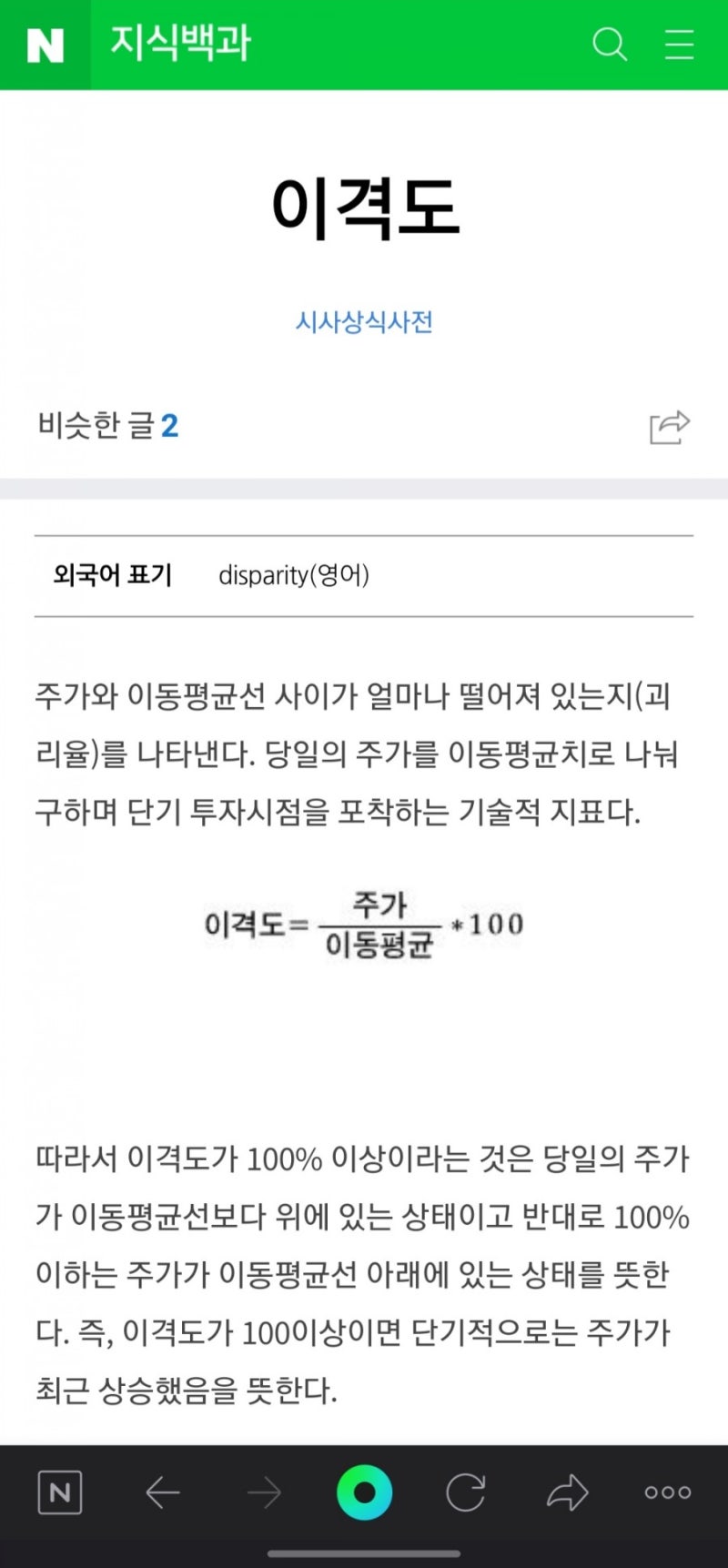Screen dimensions: 728x1568
Task: Open the hamburger menu
Action: tap(679, 44)
